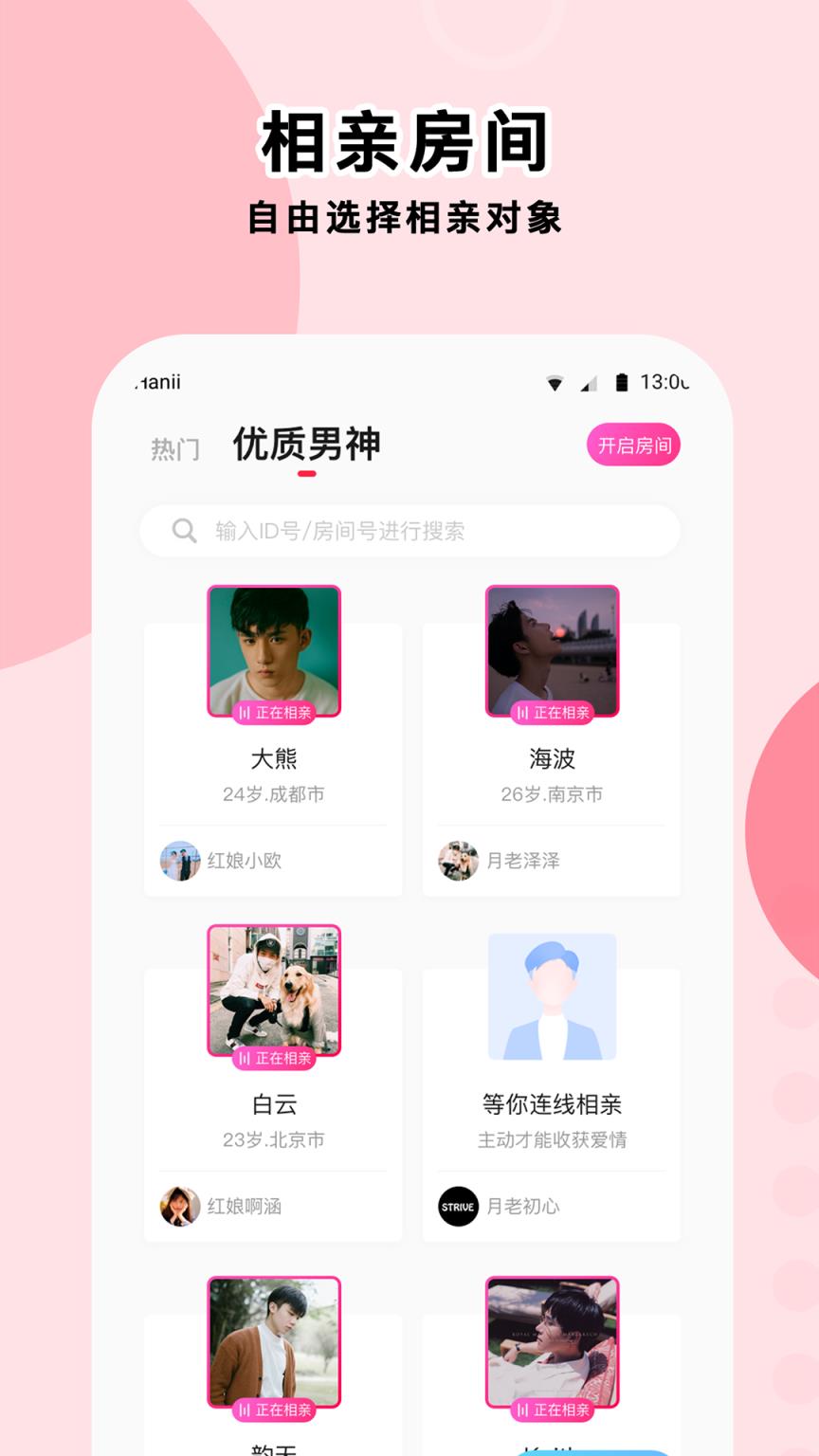Image resolution: width=819 pixels, height=1456 pixels.
Task: Tap the Wi-Fi icon in the status bar
Action: (554, 381)
